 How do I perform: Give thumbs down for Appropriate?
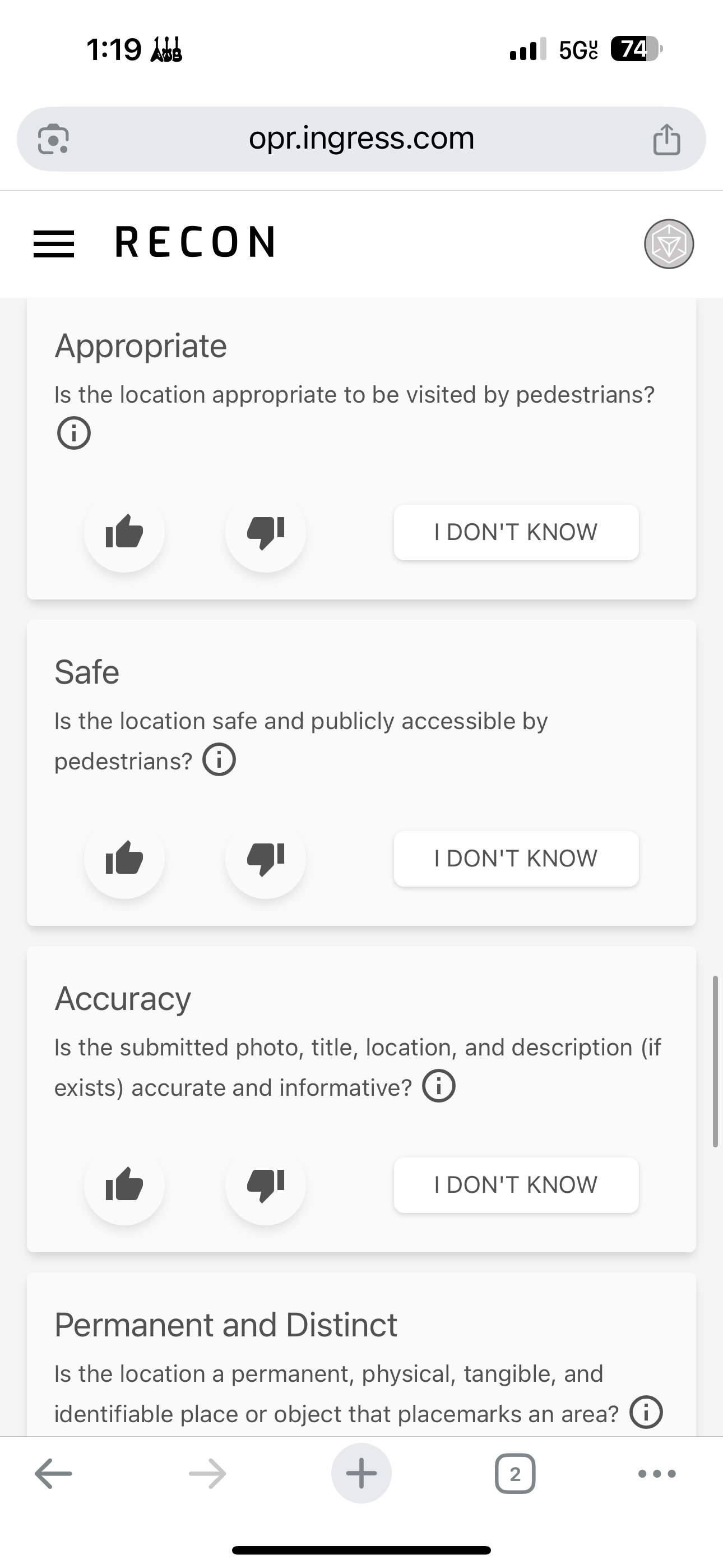point(265,532)
